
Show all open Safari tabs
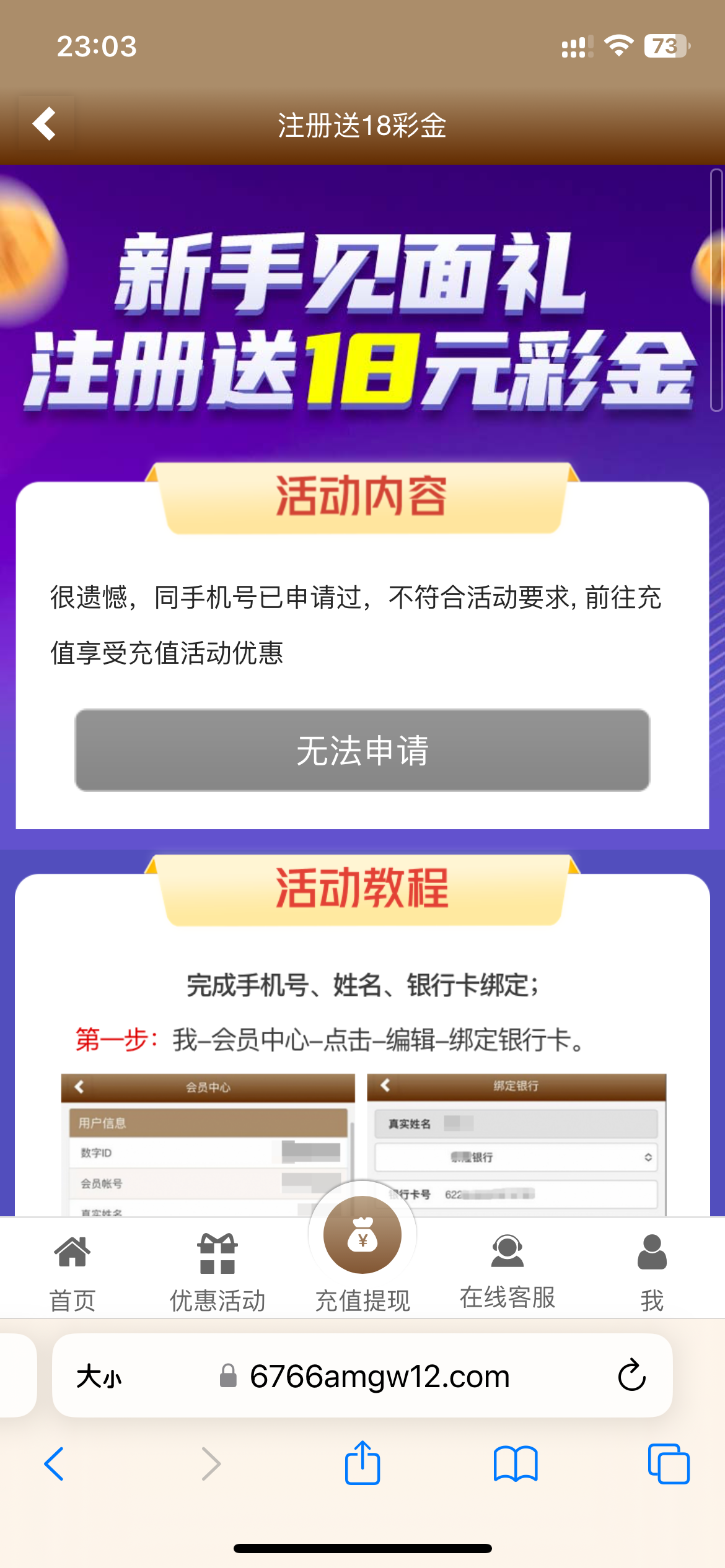point(668,1464)
